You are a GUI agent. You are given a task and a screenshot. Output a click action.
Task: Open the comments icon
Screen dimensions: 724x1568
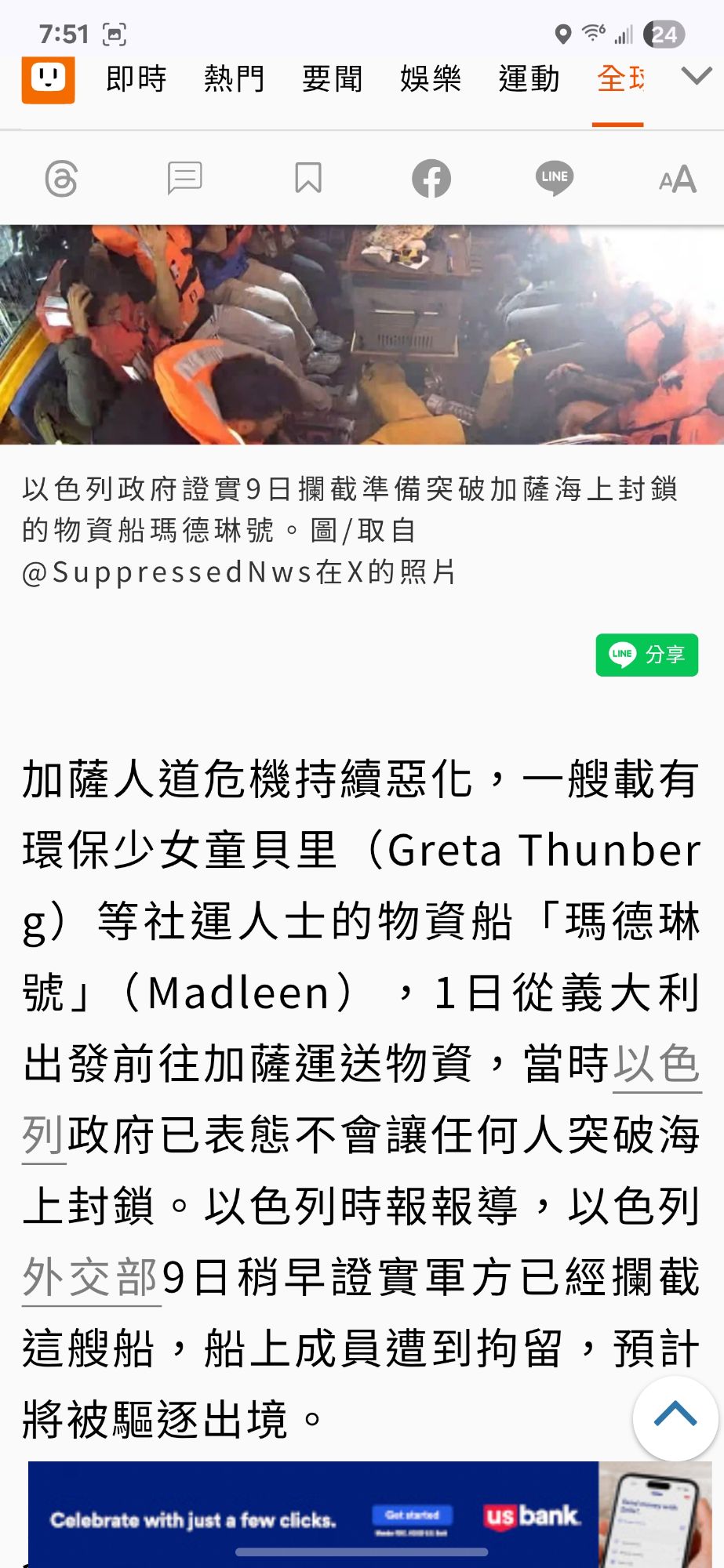[x=184, y=179]
